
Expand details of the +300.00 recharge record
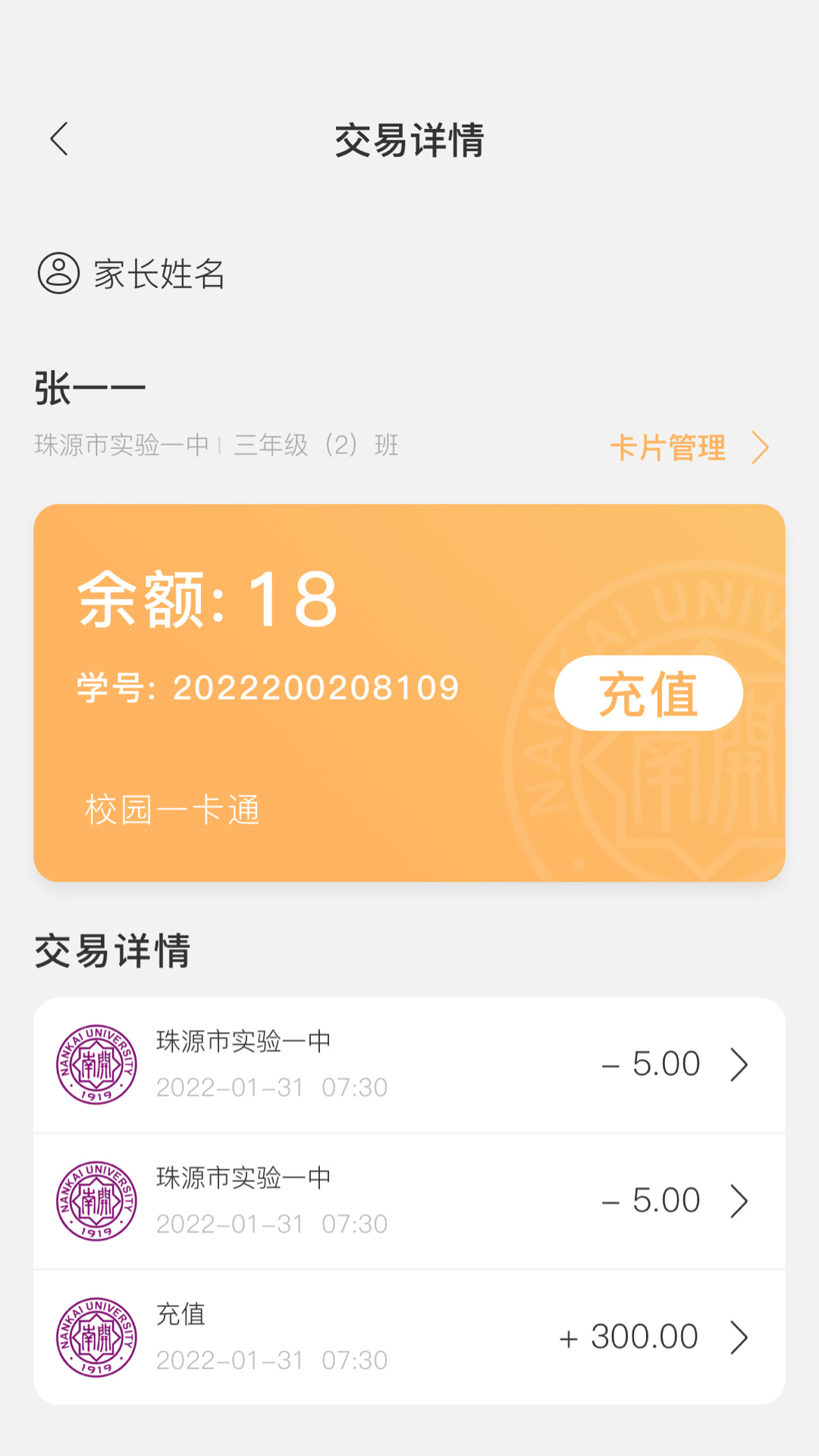pos(739,1337)
